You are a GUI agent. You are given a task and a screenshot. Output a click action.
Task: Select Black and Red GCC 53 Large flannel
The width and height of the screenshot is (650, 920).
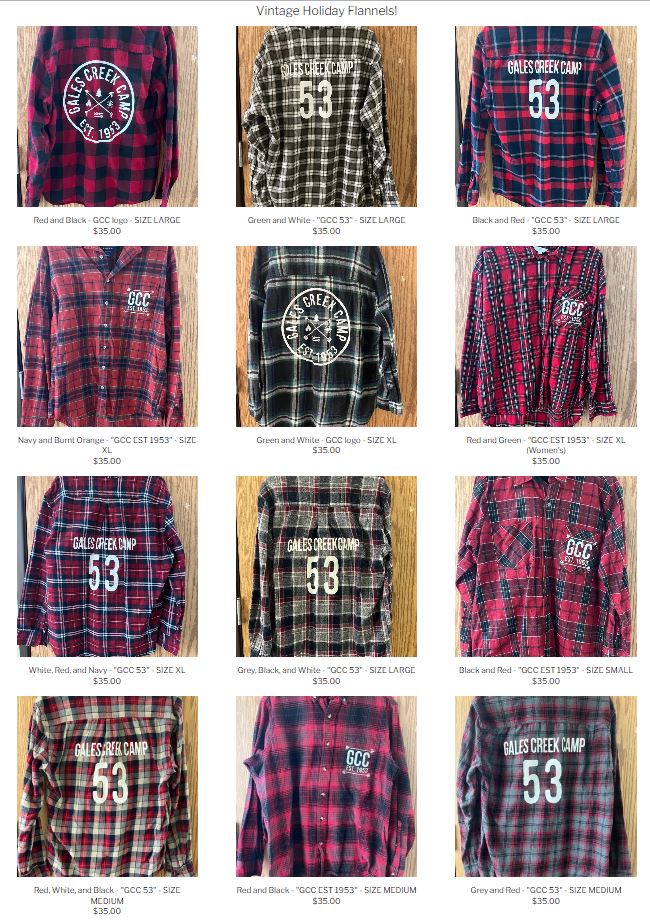(x=545, y=116)
